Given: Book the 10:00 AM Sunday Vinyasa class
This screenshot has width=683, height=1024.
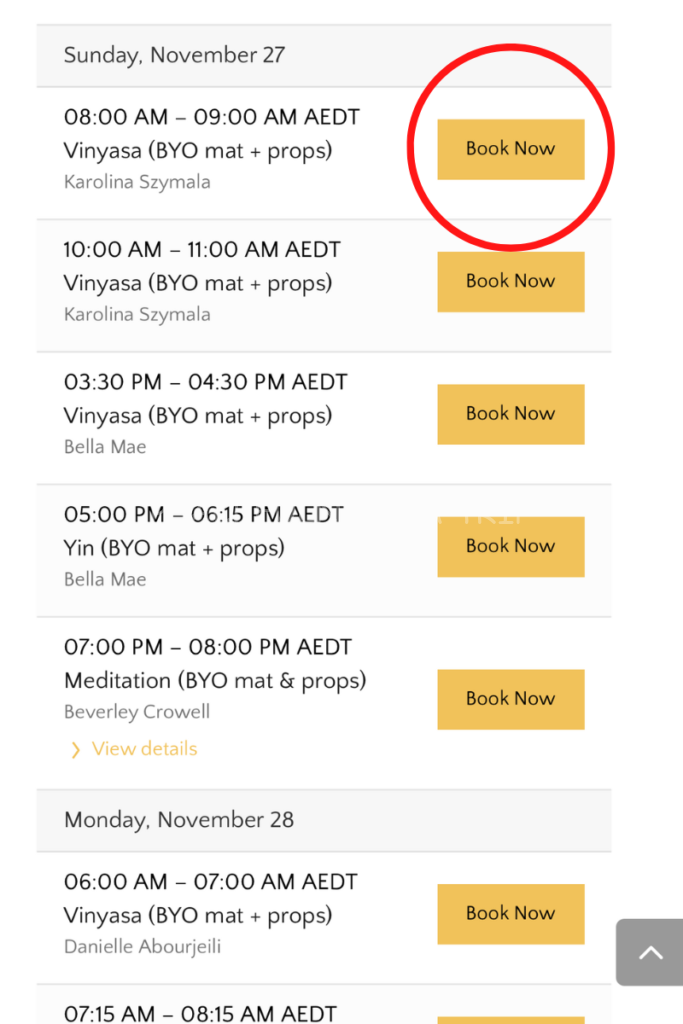Looking at the screenshot, I should pos(510,281).
